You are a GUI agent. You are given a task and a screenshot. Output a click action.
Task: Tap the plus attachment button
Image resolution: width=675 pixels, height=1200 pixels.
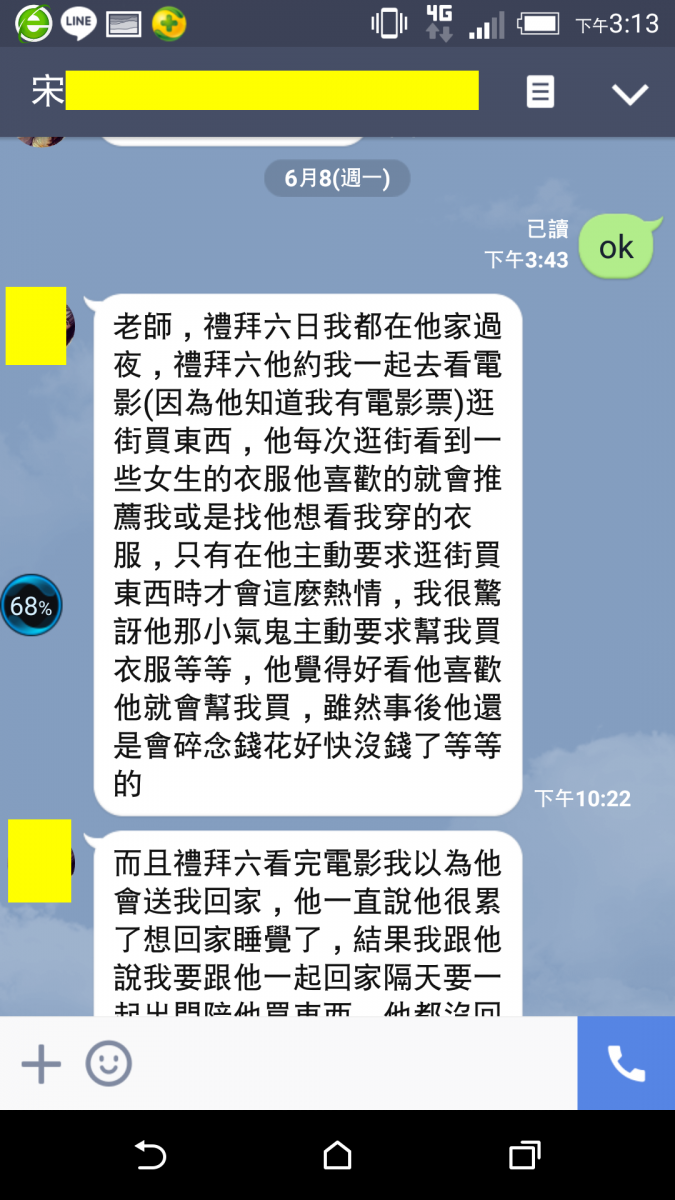pyautogui.click(x=41, y=1064)
